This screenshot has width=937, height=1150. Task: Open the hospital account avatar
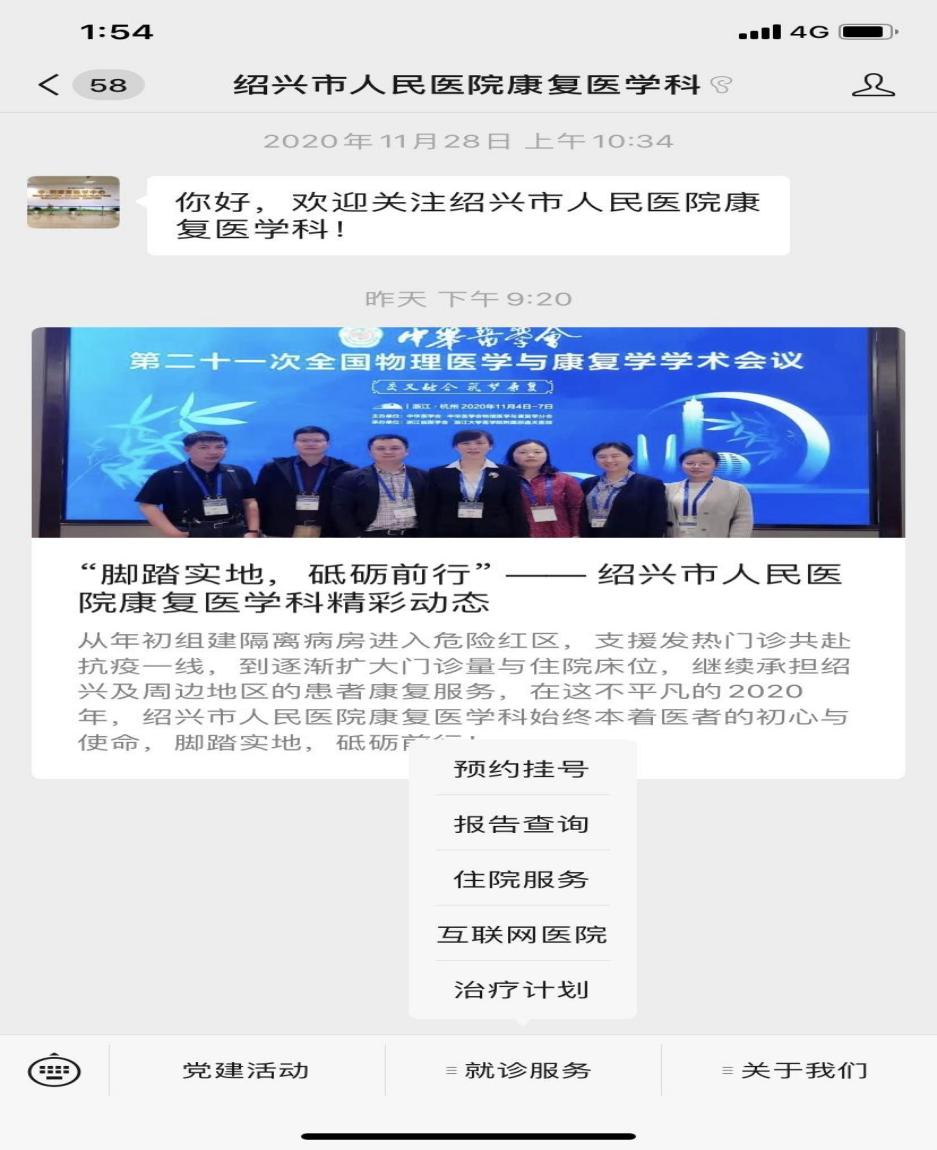coord(73,202)
